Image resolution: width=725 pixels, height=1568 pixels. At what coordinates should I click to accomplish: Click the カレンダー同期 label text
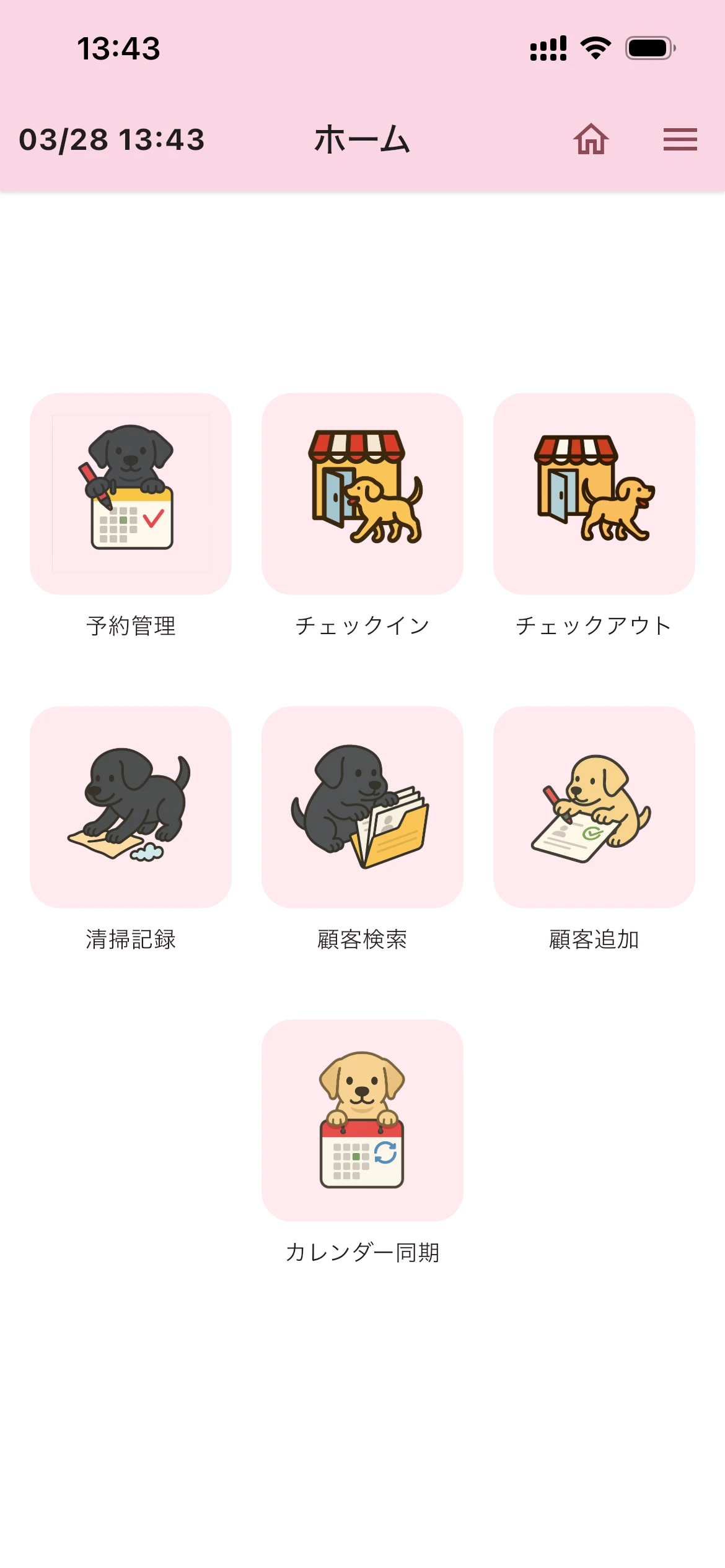[x=362, y=1250]
